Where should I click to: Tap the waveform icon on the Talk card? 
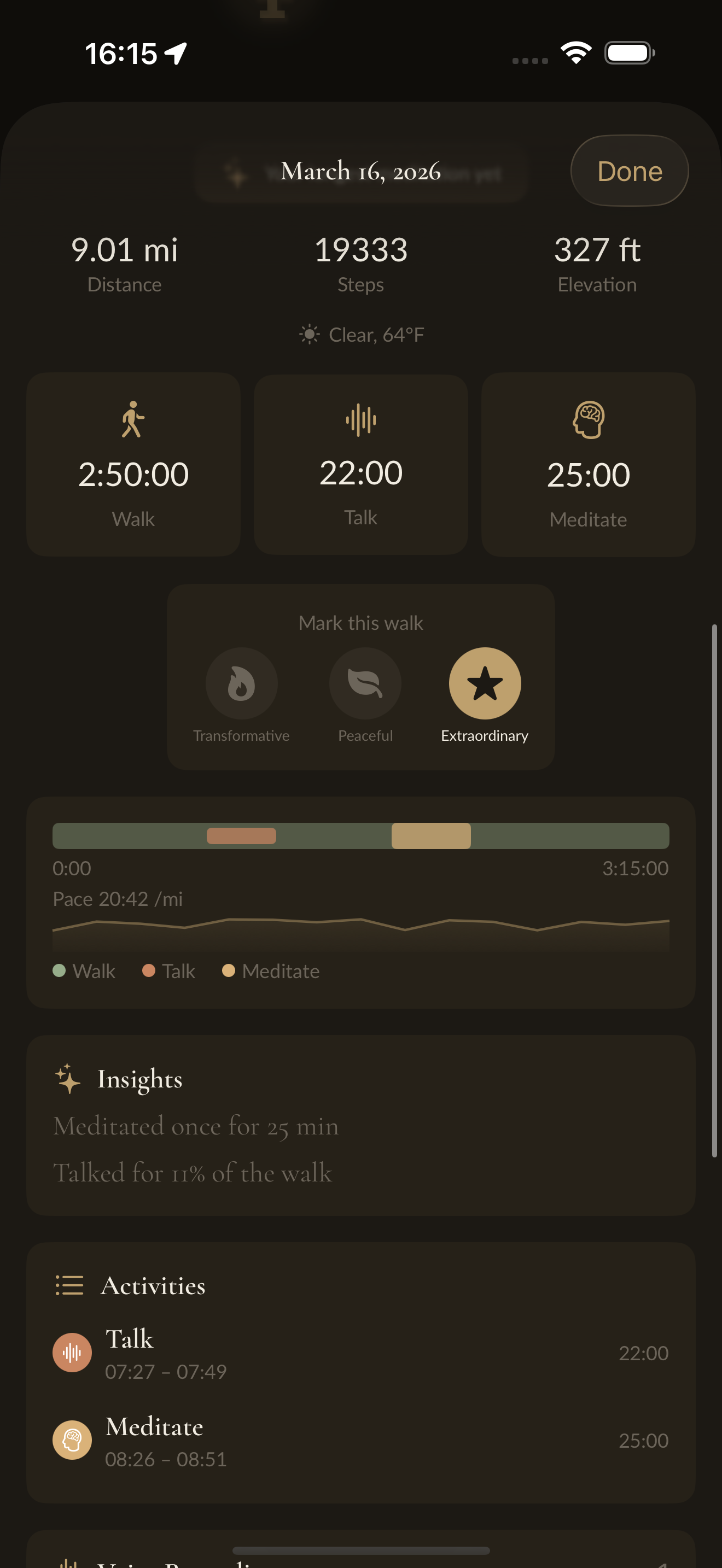pyautogui.click(x=360, y=420)
